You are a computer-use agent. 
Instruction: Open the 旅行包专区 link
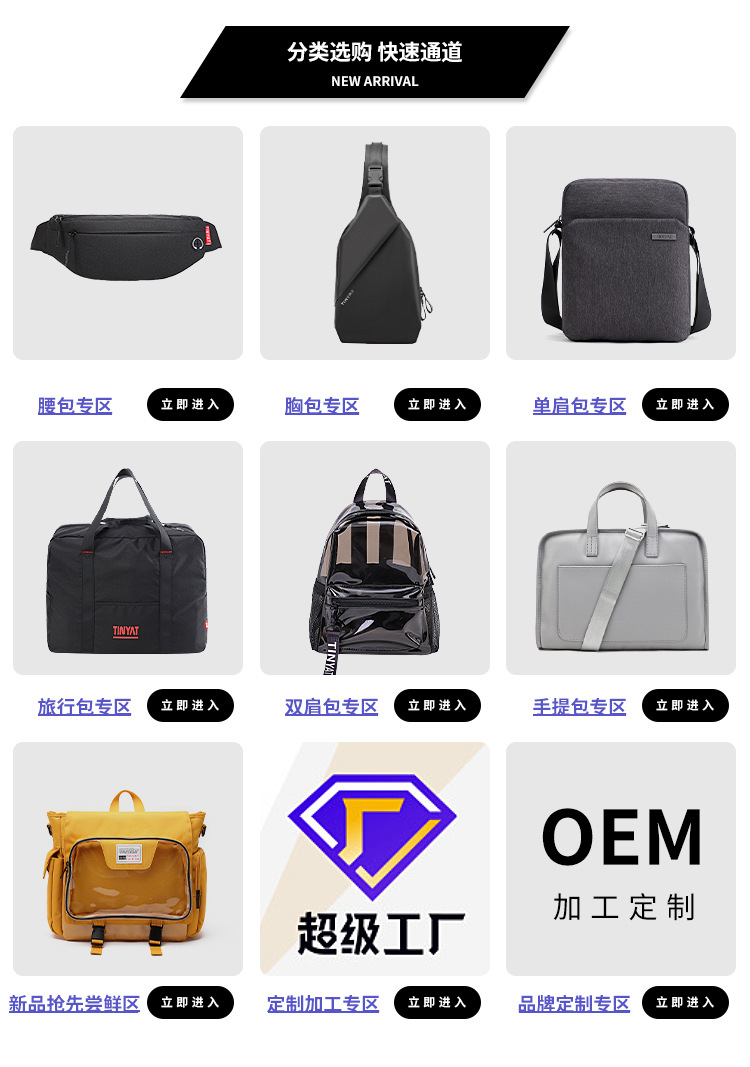click(84, 707)
